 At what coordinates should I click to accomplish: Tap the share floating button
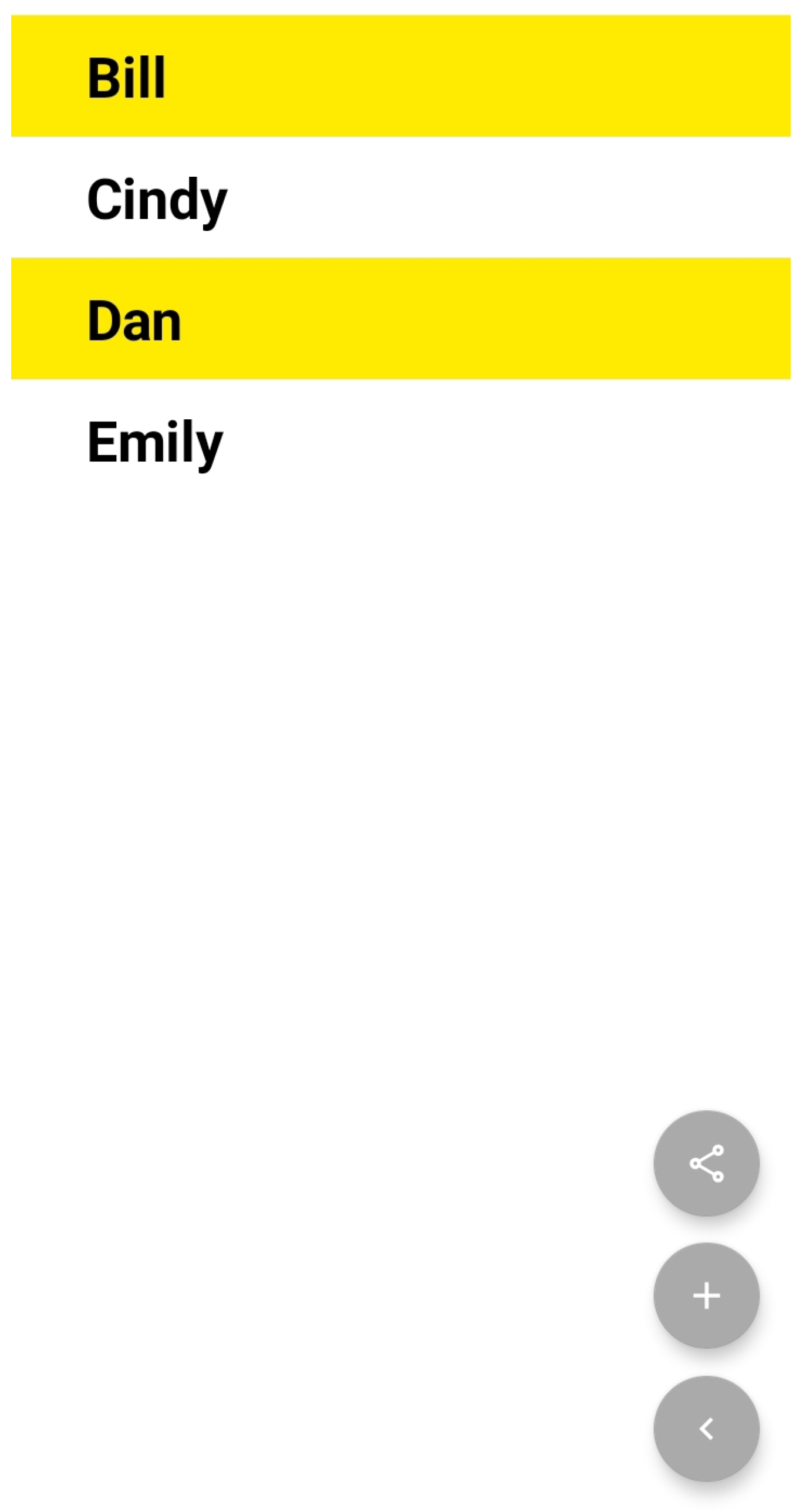pos(706,1163)
